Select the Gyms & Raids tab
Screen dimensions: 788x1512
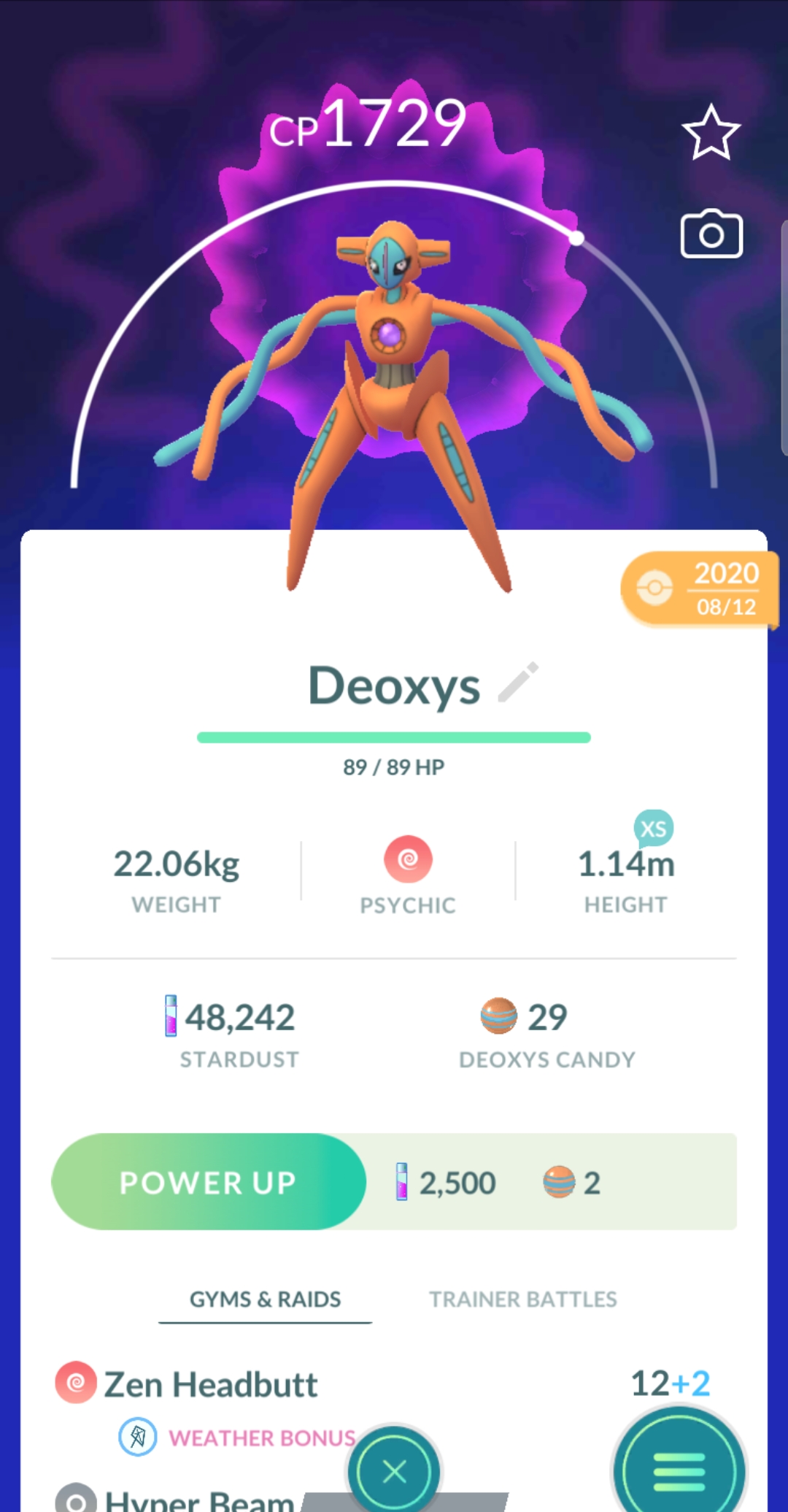265,1300
